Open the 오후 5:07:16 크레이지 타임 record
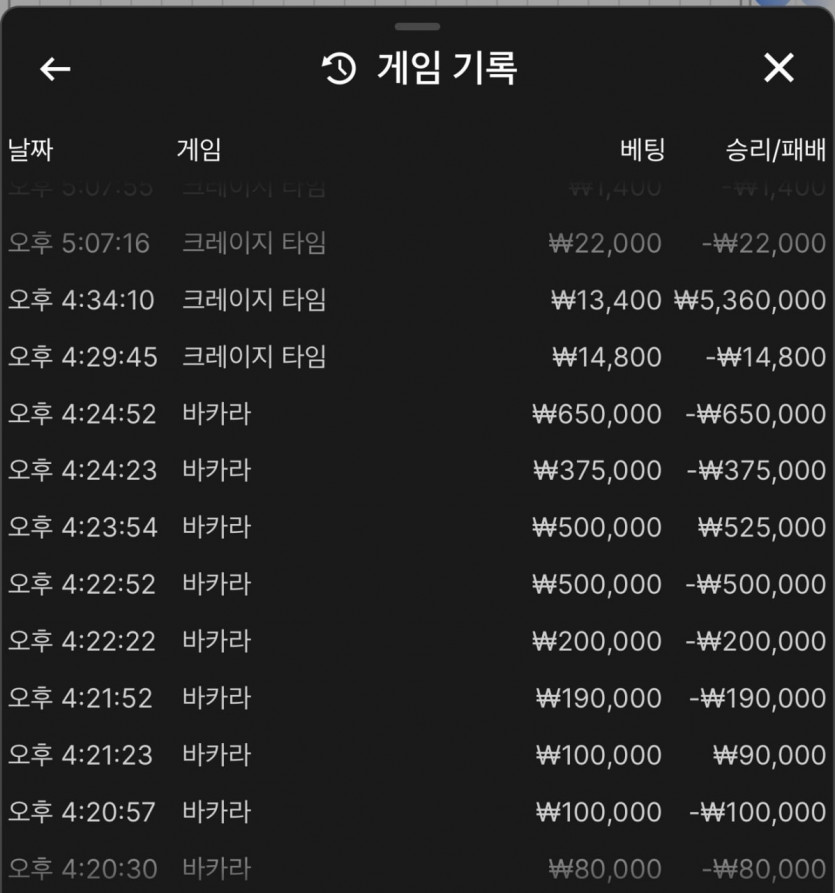Screen dimensions: 835x893 pos(418,243)
